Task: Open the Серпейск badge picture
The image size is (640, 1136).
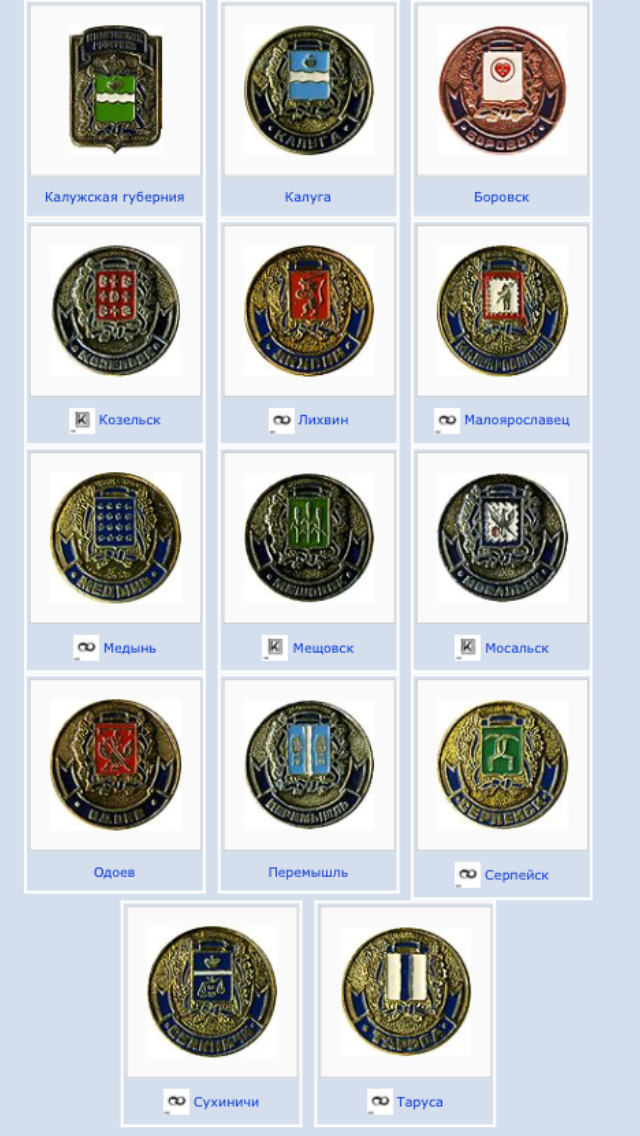Action: coord(502,764)
